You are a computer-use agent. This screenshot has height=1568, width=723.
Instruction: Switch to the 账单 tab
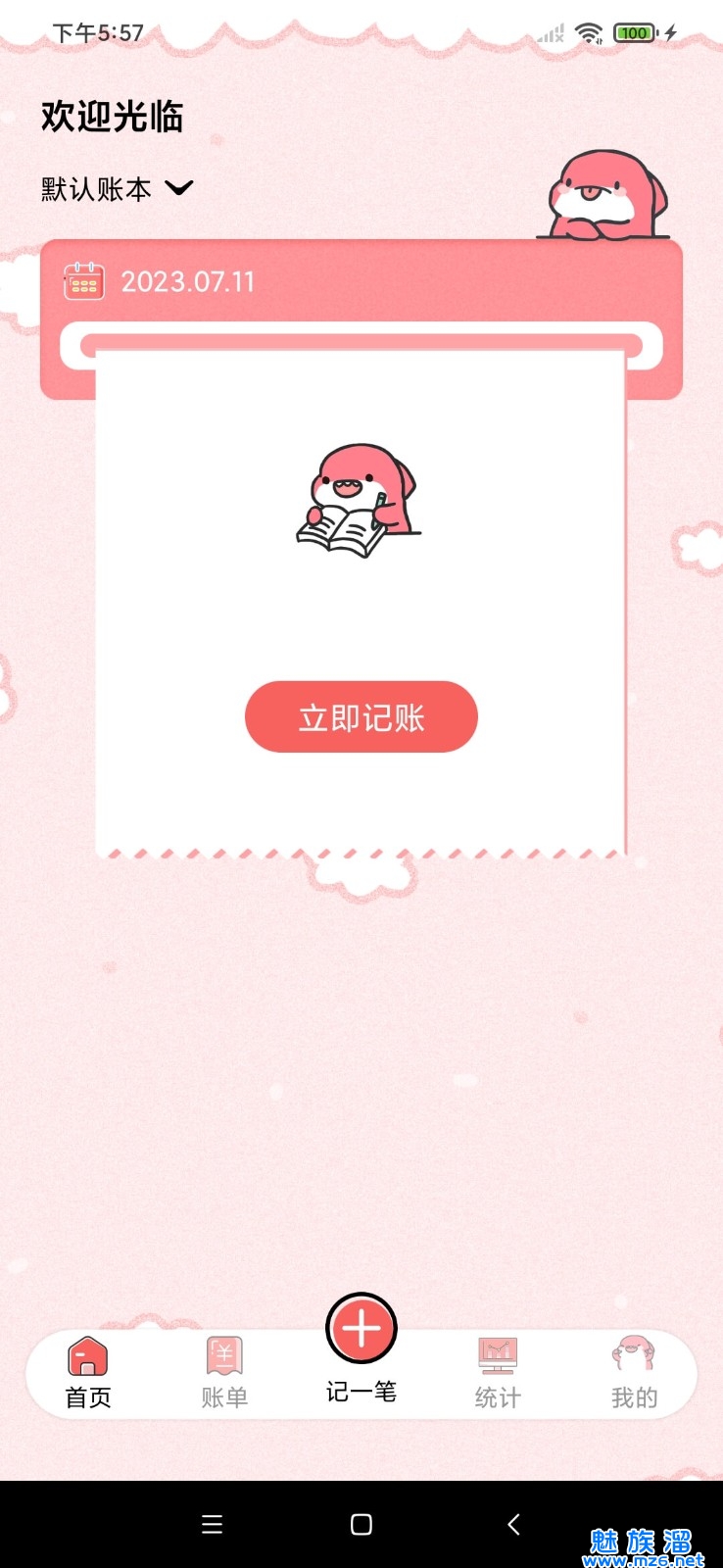tap(224, 1373)
